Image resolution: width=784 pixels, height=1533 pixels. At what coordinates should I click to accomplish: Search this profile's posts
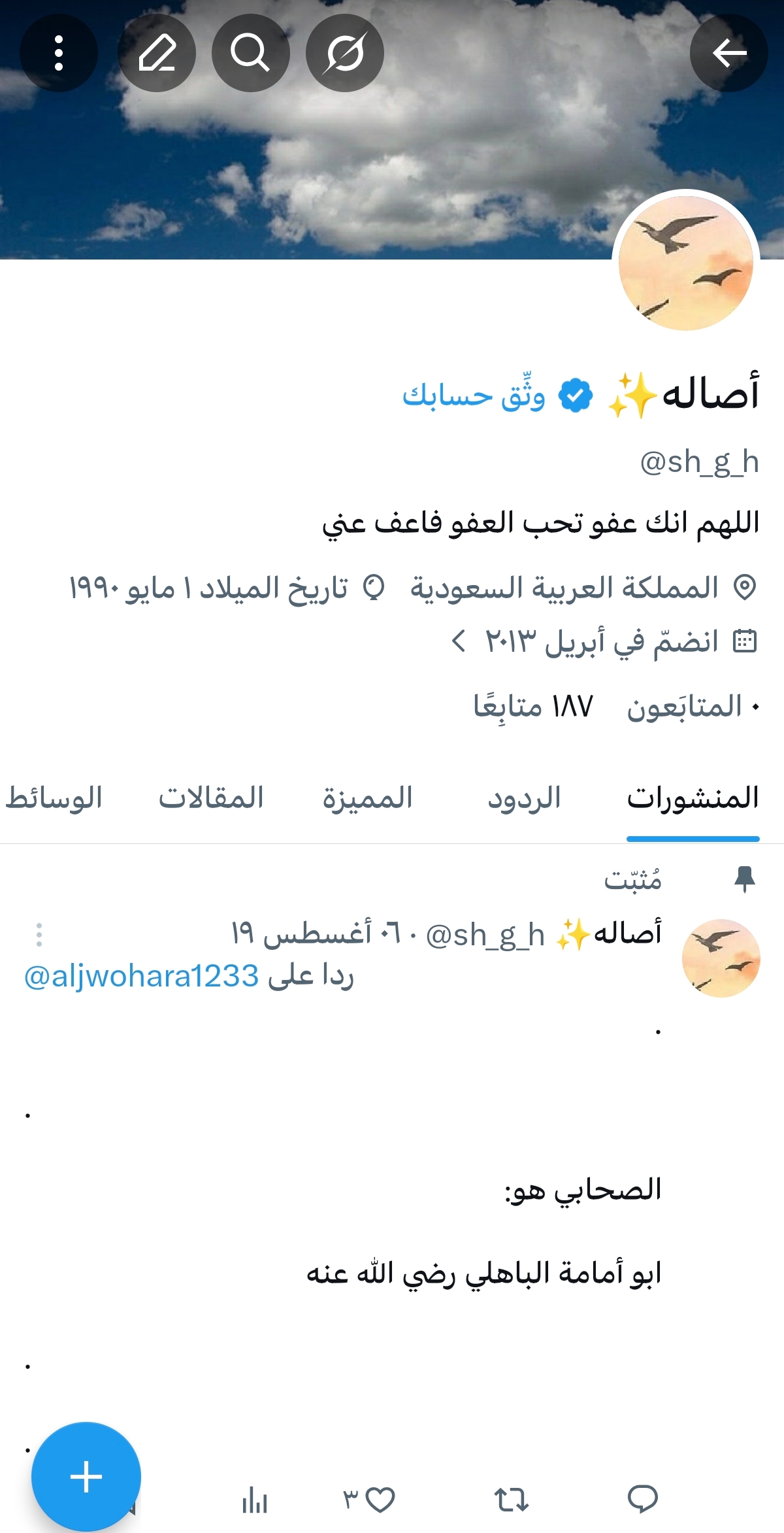click(250, 53)
